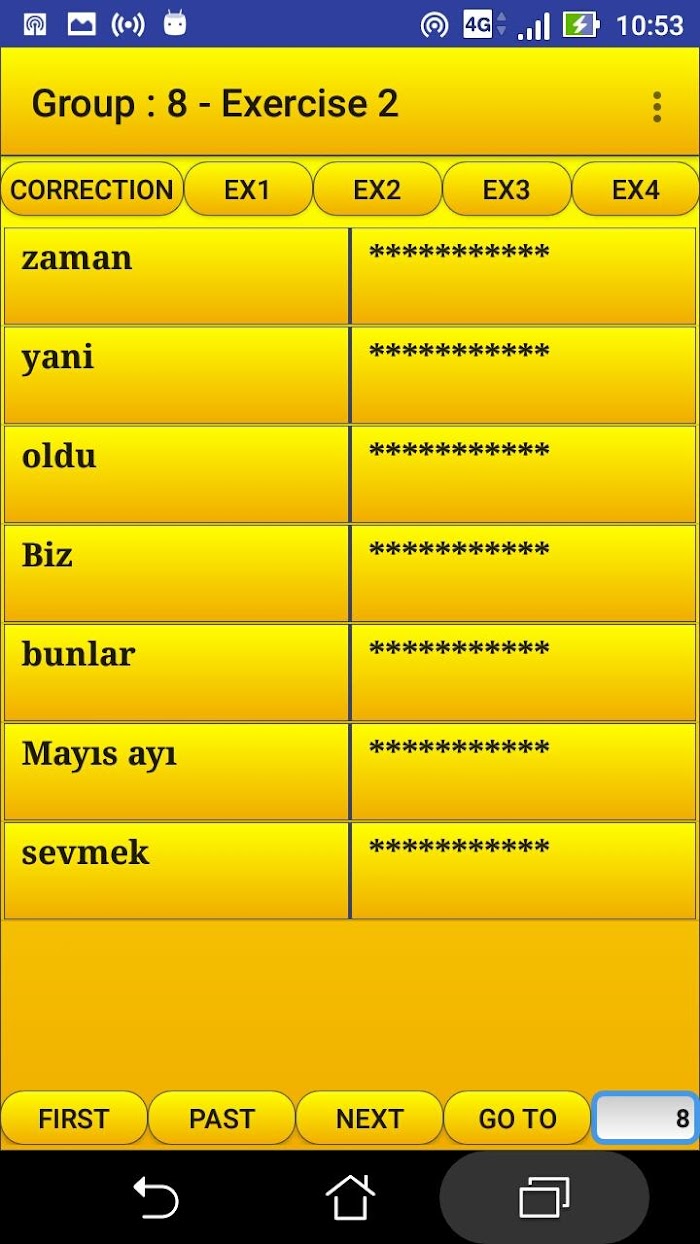Open the EX4 exercise
Image resolution: width=700 pixels, height=1244 pixels.
coord(635,190)
